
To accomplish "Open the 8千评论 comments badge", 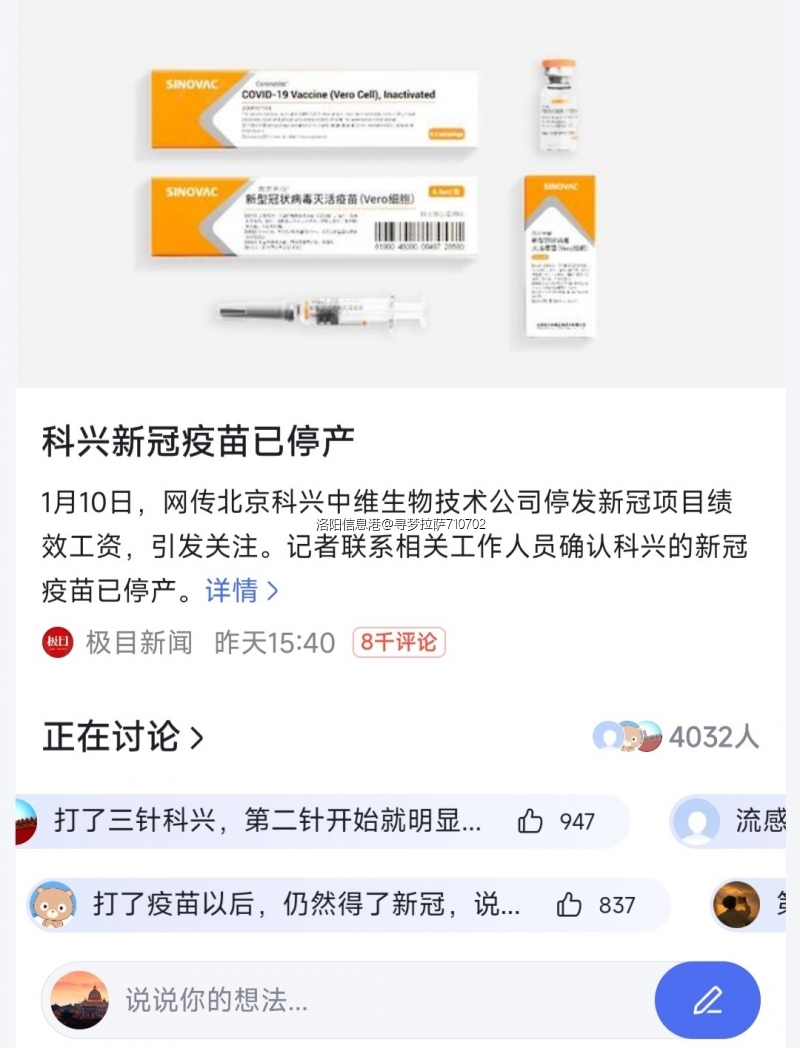I will tap(398, 642).
